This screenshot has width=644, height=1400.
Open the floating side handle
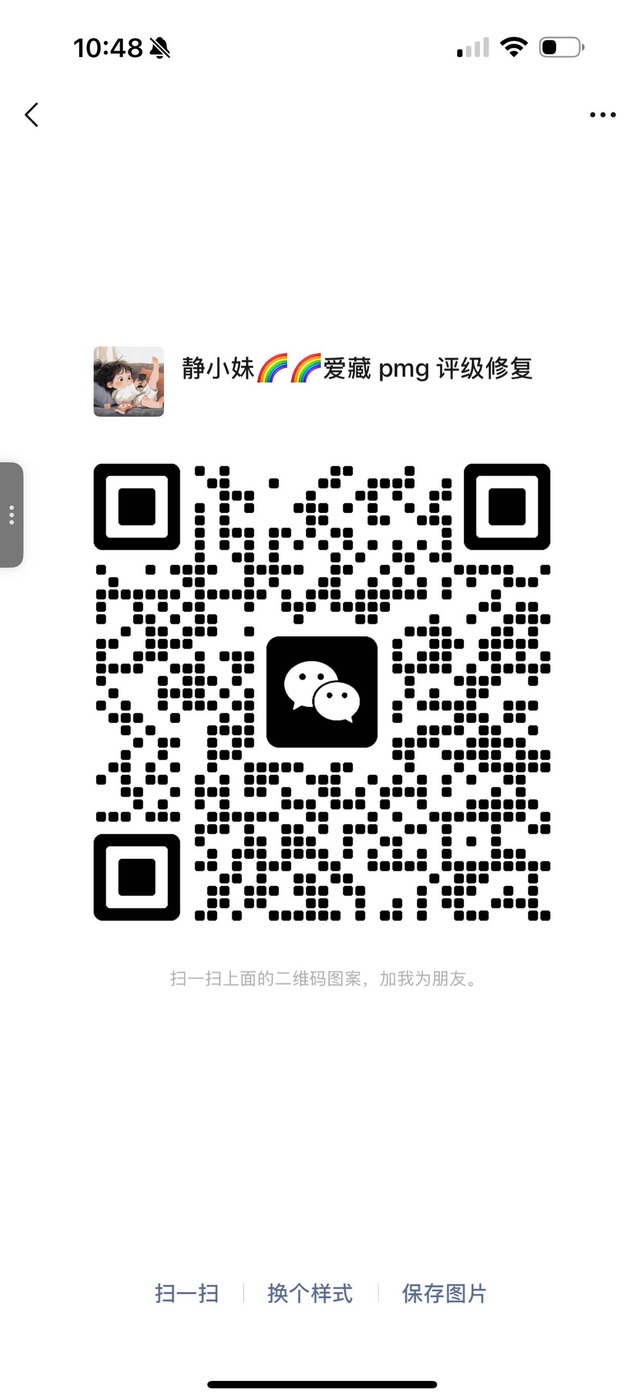point(11,515)
